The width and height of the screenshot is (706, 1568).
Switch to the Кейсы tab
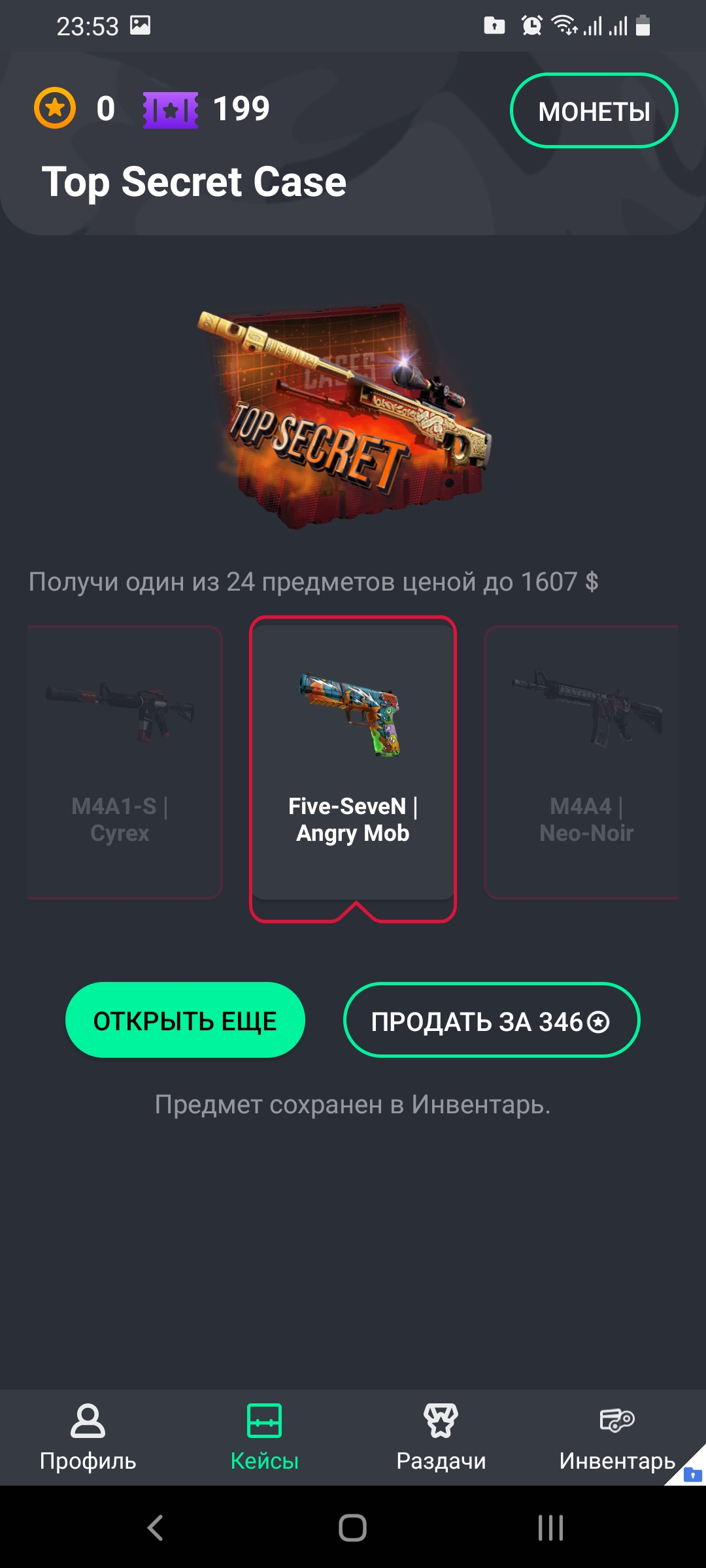pos(265,1437)
